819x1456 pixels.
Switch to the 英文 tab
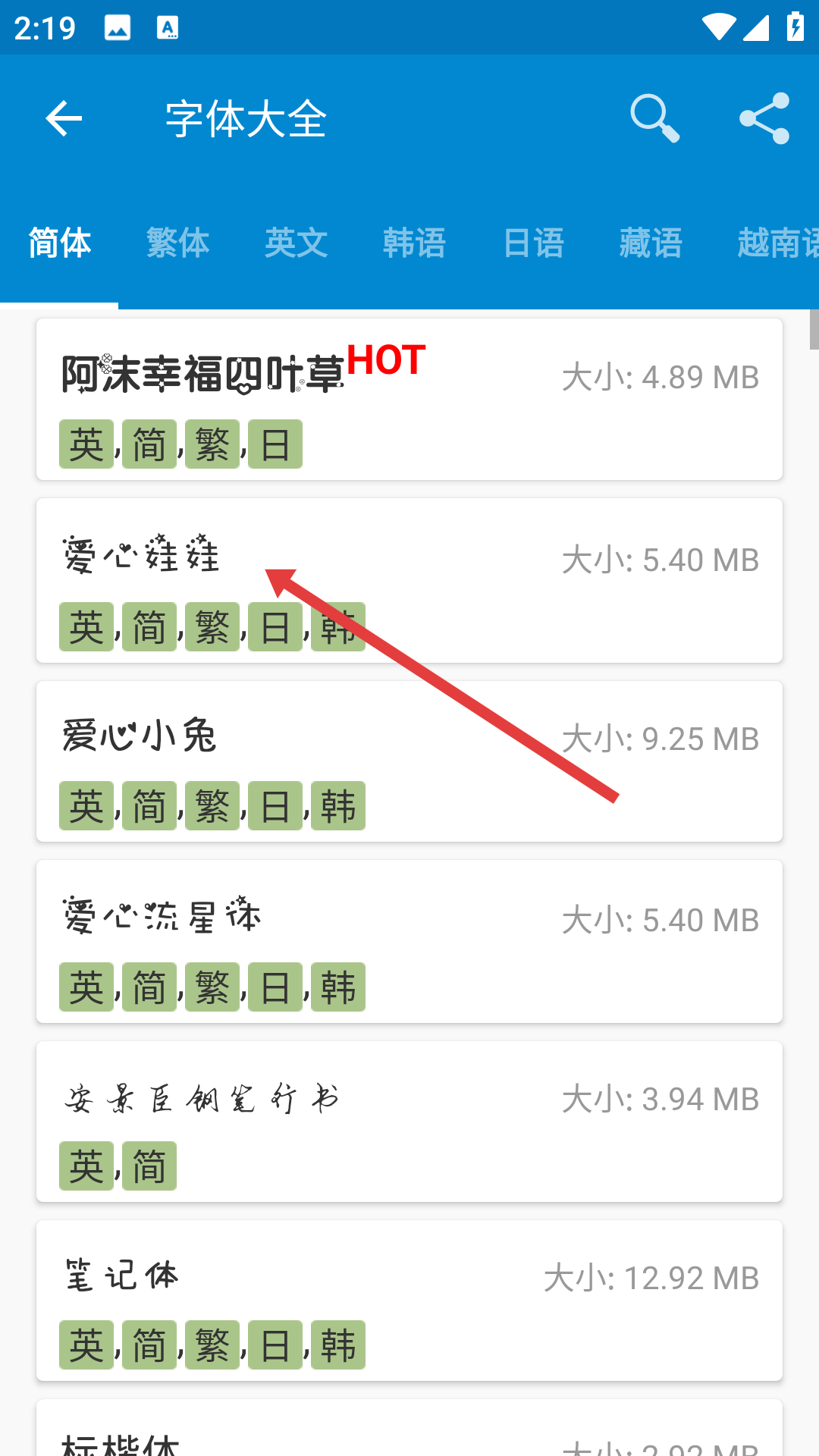pos(296,243)
